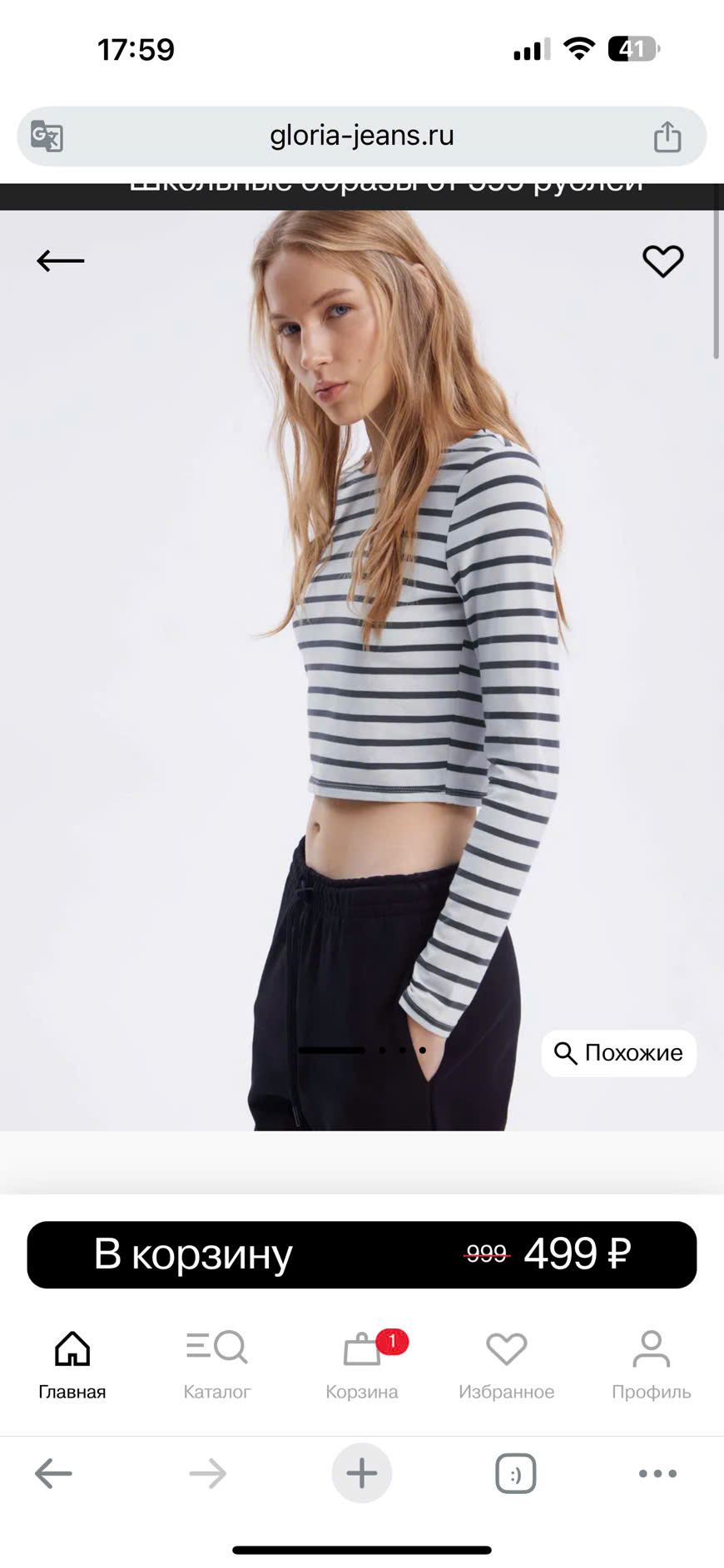Share this page from the address bar
This screenshot has height=1568, width=724.
(x=667, y=136)
